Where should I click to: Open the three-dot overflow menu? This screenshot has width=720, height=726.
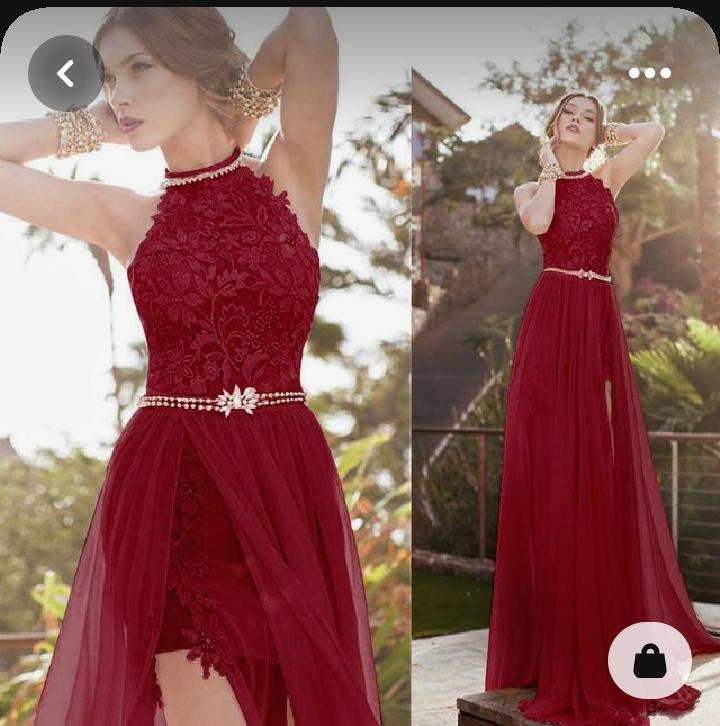(649, 73)
